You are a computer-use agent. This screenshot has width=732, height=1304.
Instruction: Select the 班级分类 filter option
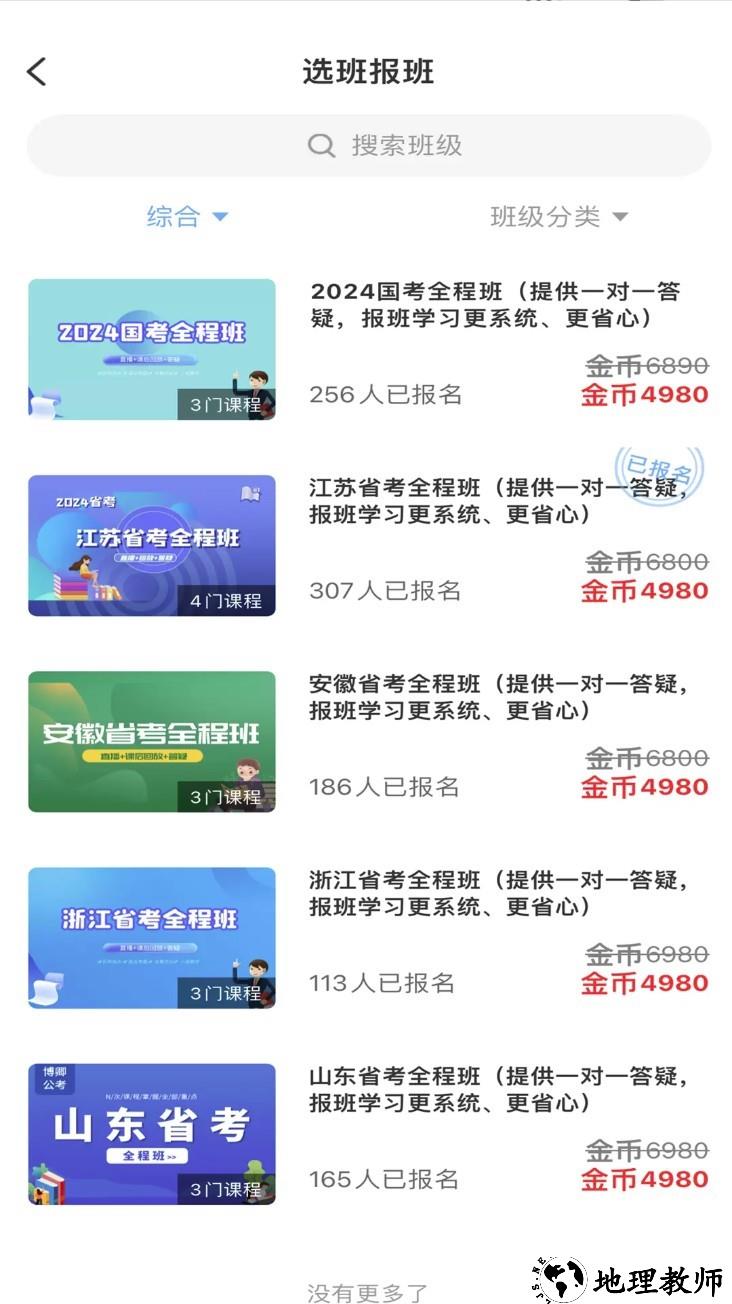[545, 217]
